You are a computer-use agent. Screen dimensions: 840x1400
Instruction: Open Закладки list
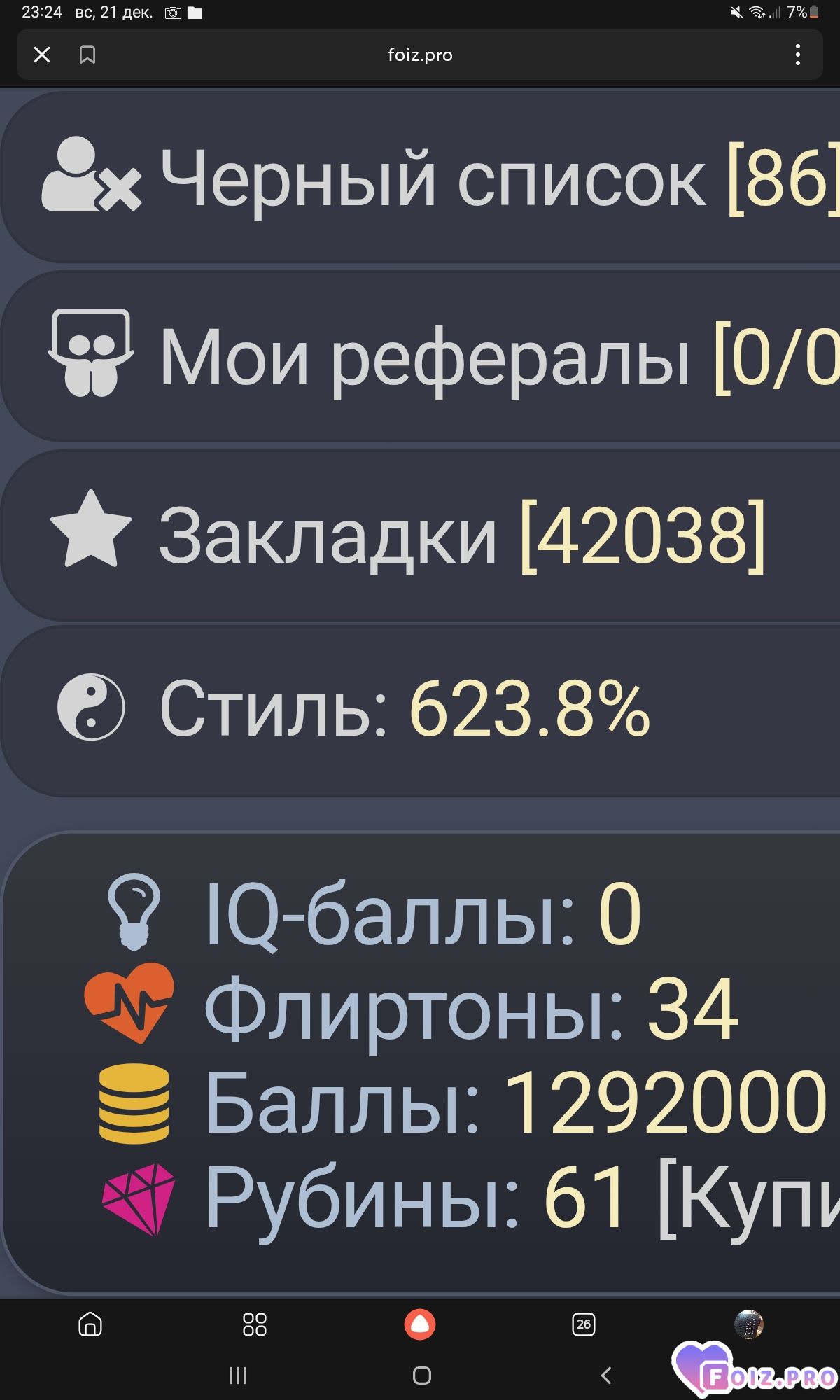click(x=434, y=535)
